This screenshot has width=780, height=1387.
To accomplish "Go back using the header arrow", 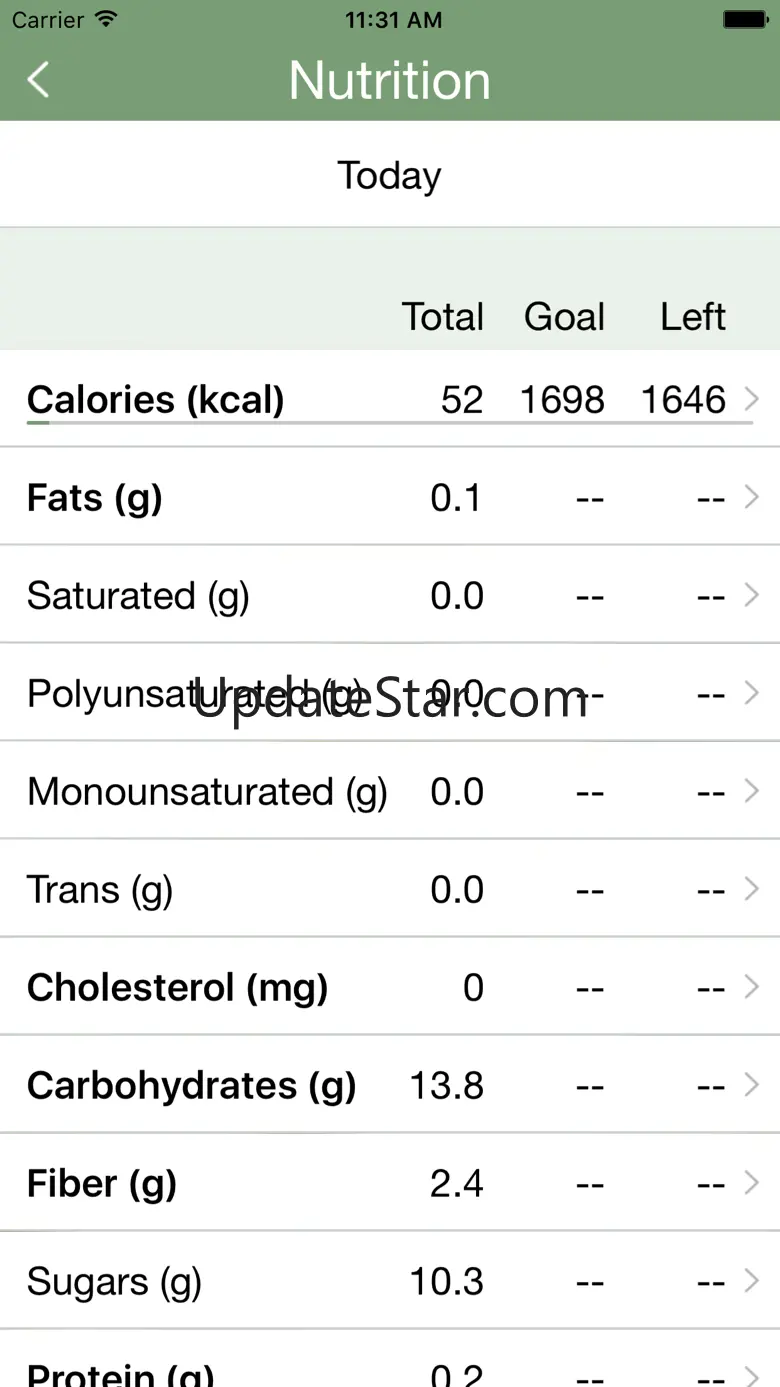I will [38, 80].
